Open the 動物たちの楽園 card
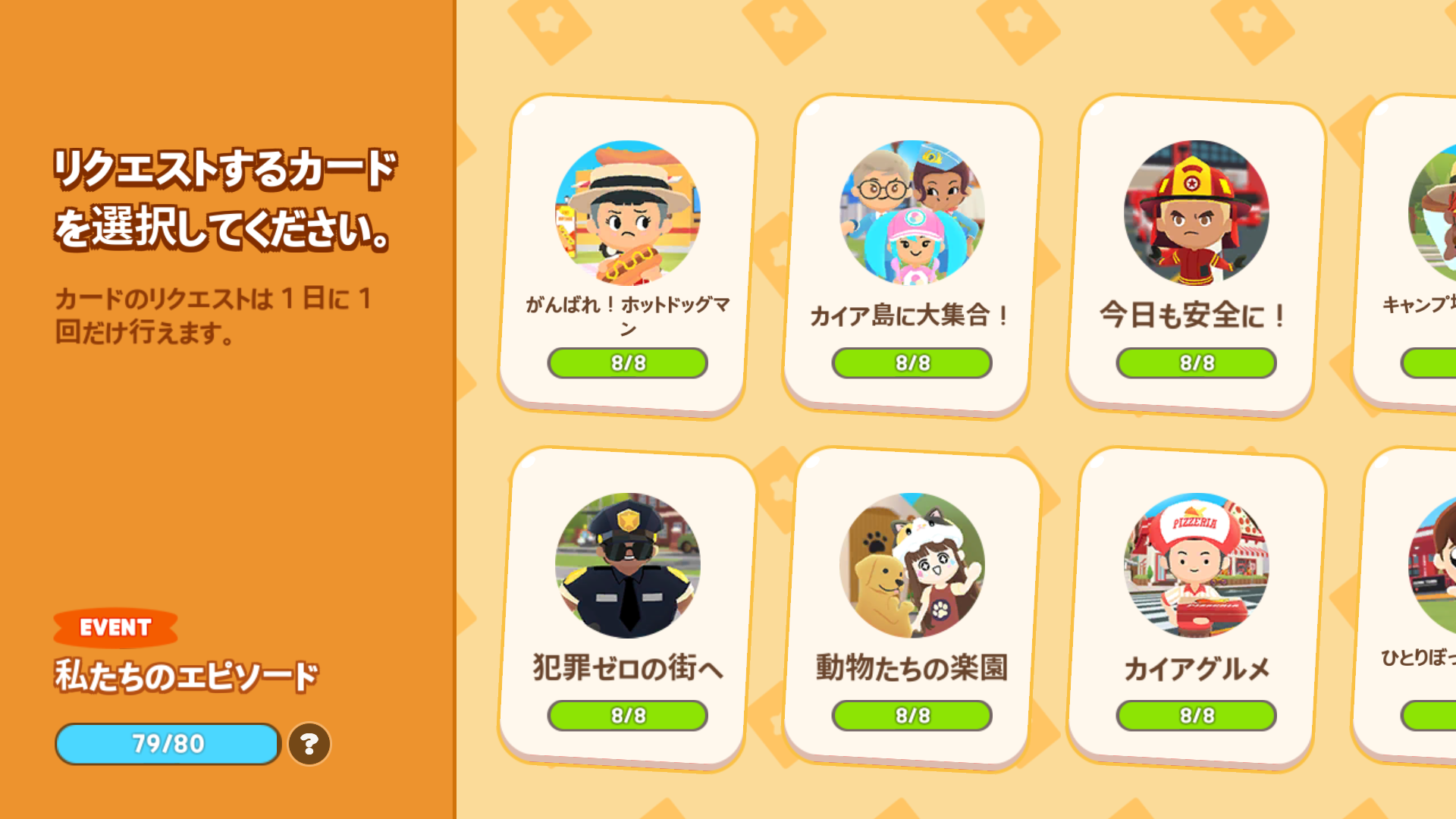The image size is (1456, 819). [912, 607]
